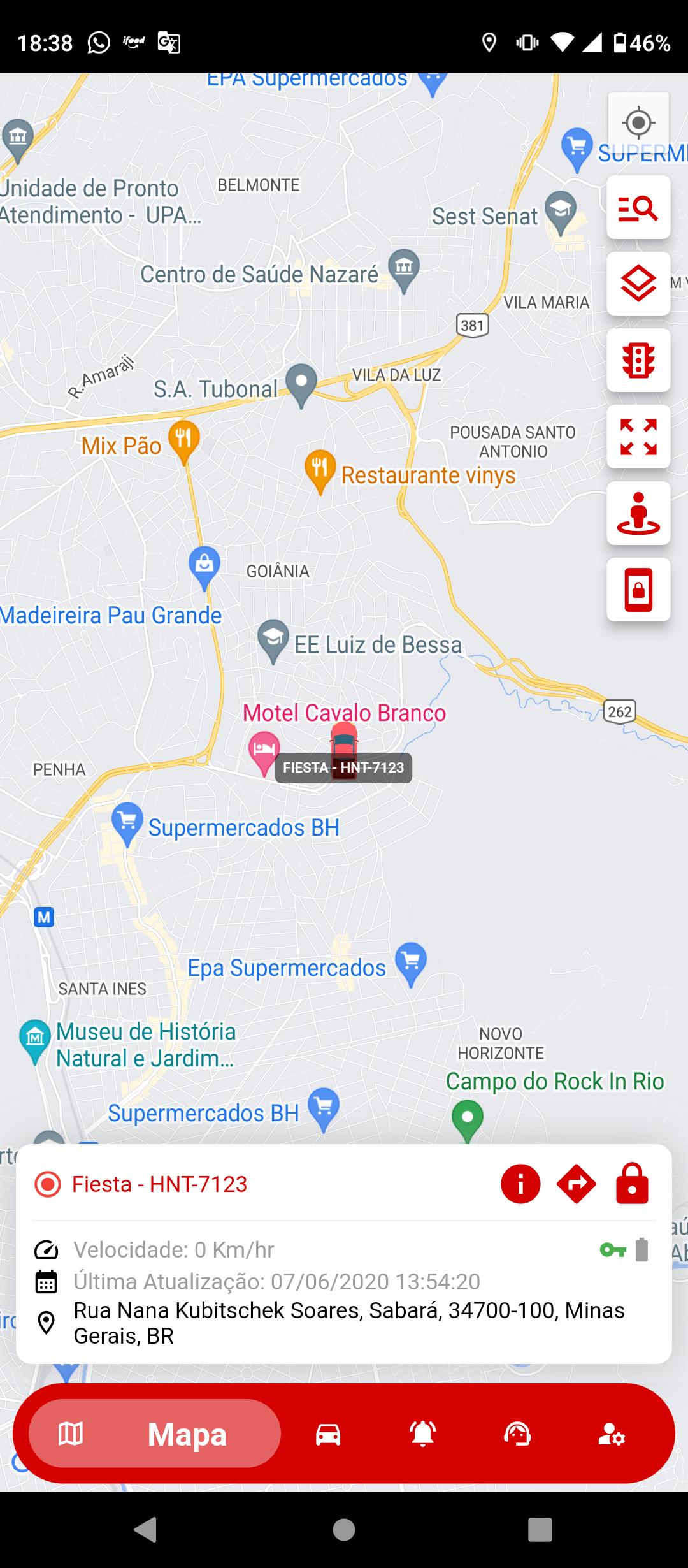Open the vehicles car tab

tap(328, 1435)
